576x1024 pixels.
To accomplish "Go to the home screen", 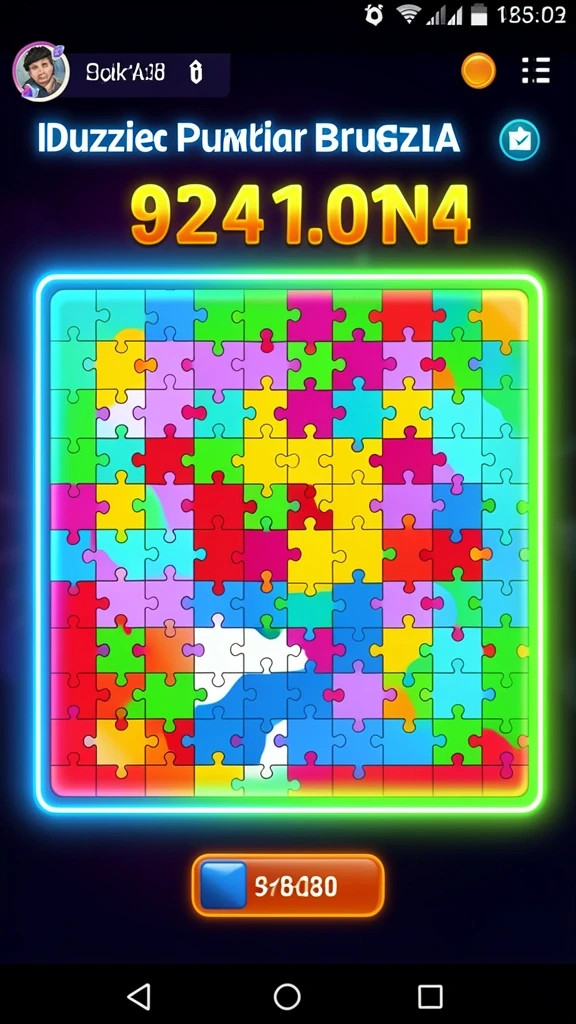I will 287,997.
